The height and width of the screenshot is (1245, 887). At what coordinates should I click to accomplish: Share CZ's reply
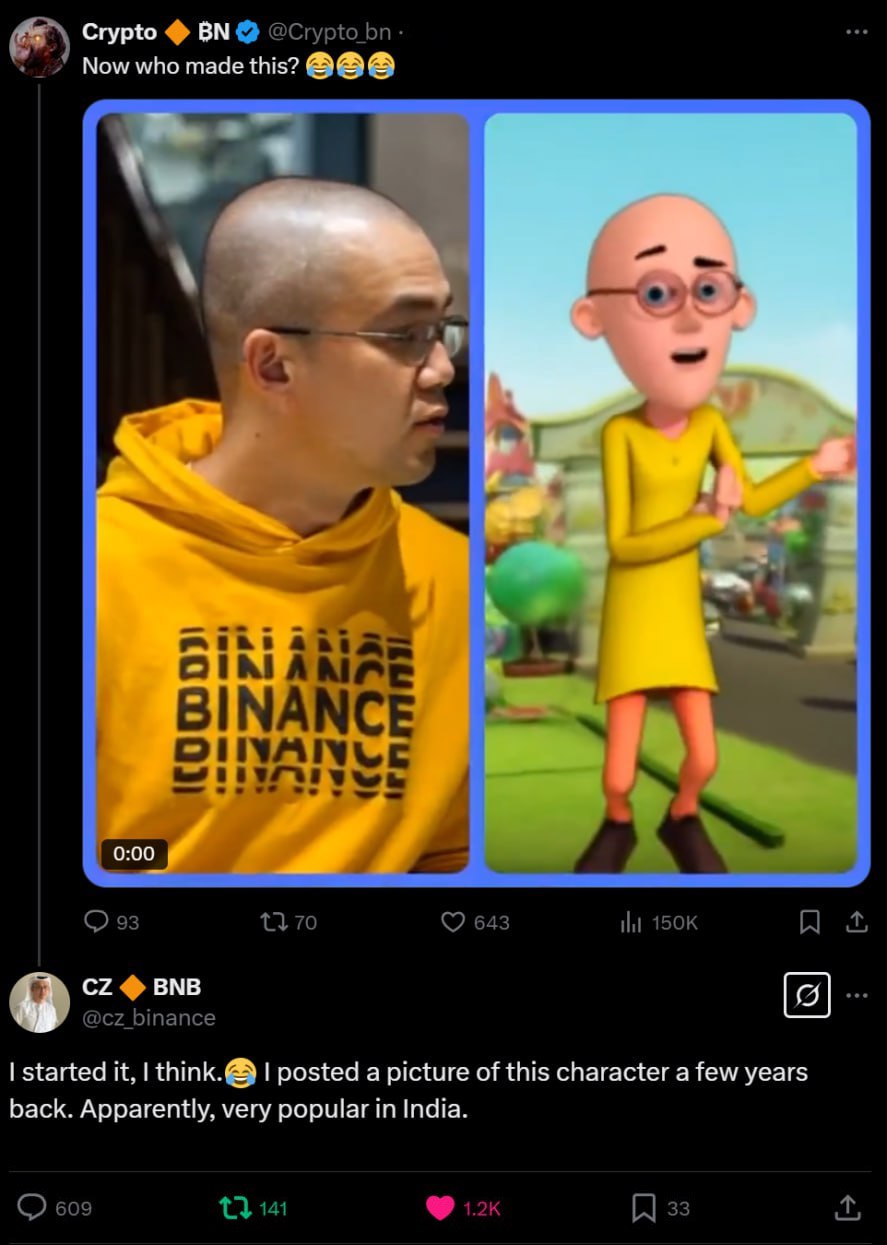coord(846,1208)
